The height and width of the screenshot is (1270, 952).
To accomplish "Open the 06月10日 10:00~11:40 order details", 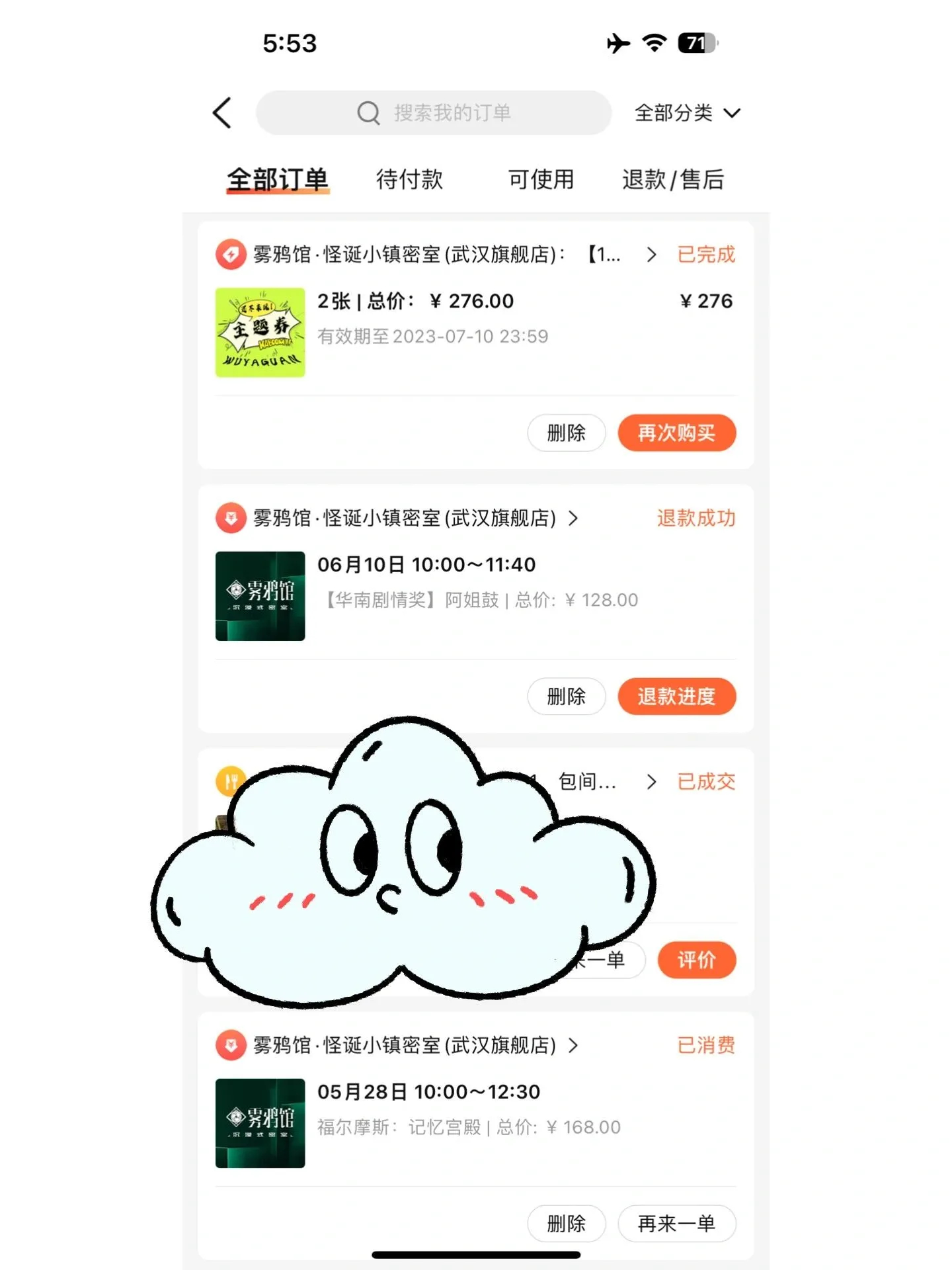I will (426, 565).
